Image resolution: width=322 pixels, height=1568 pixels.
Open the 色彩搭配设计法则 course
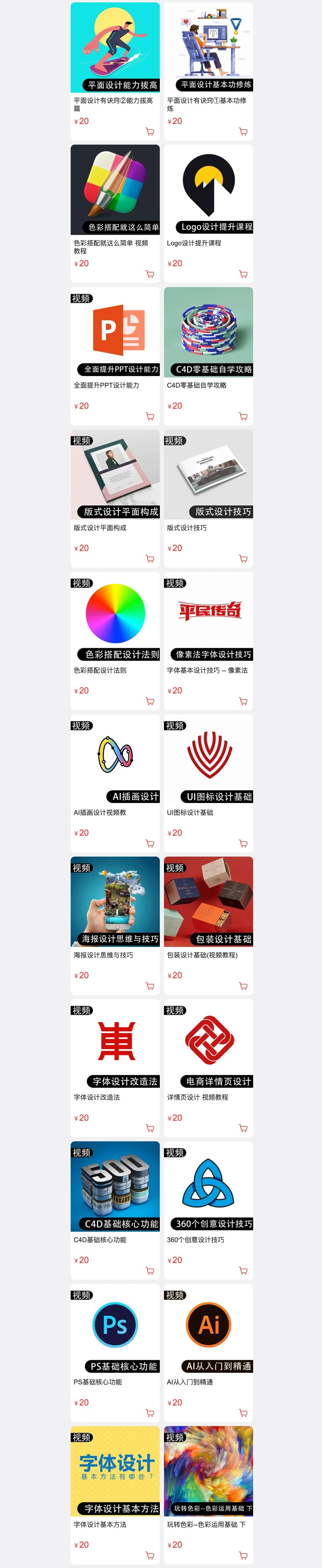[x=115, y=617]
